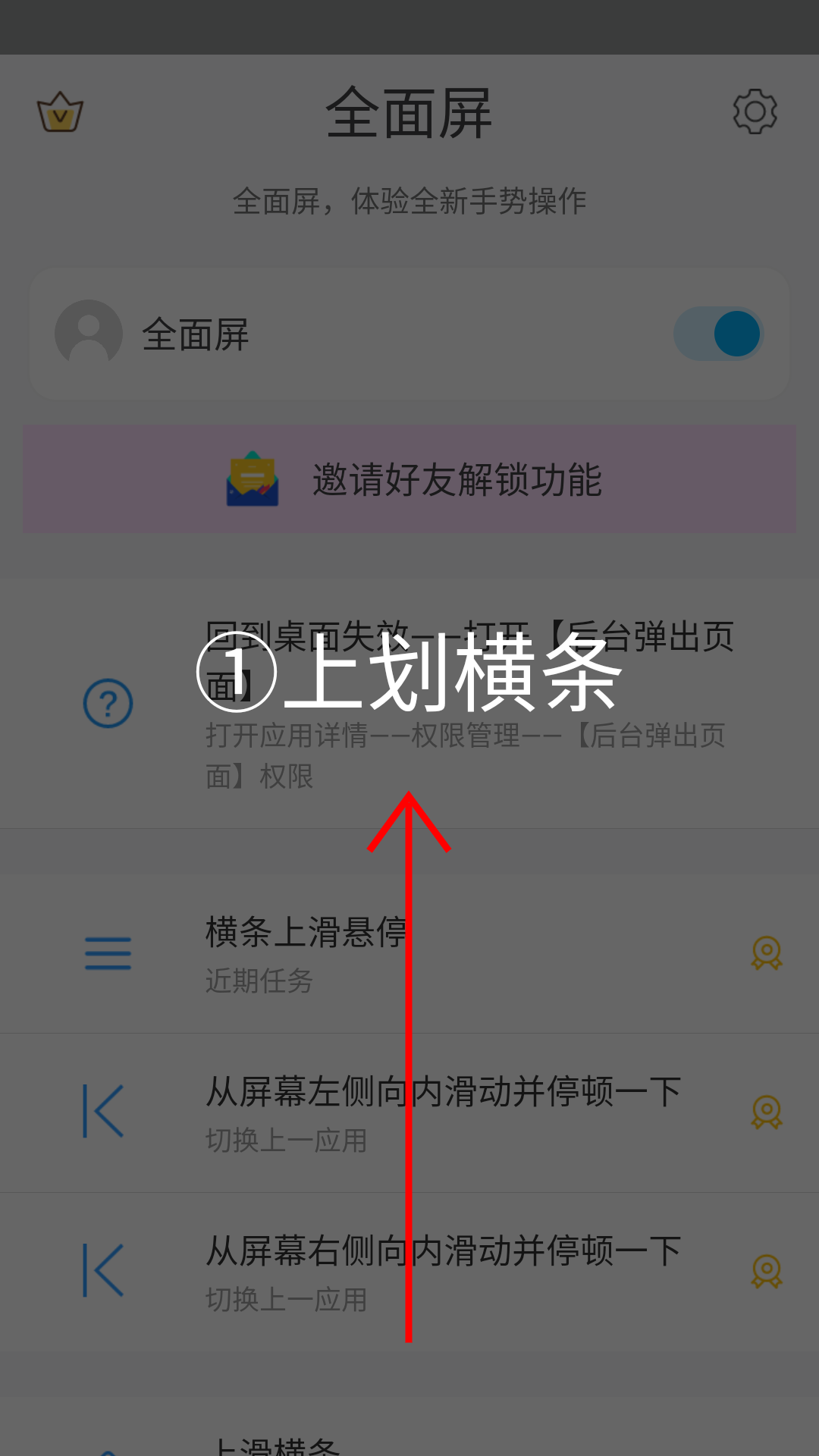The width and height of the screenshot is (819, 1456).
Task: Open settings via the gear icon
Action: pyautogui.click(x=755, y=111)
